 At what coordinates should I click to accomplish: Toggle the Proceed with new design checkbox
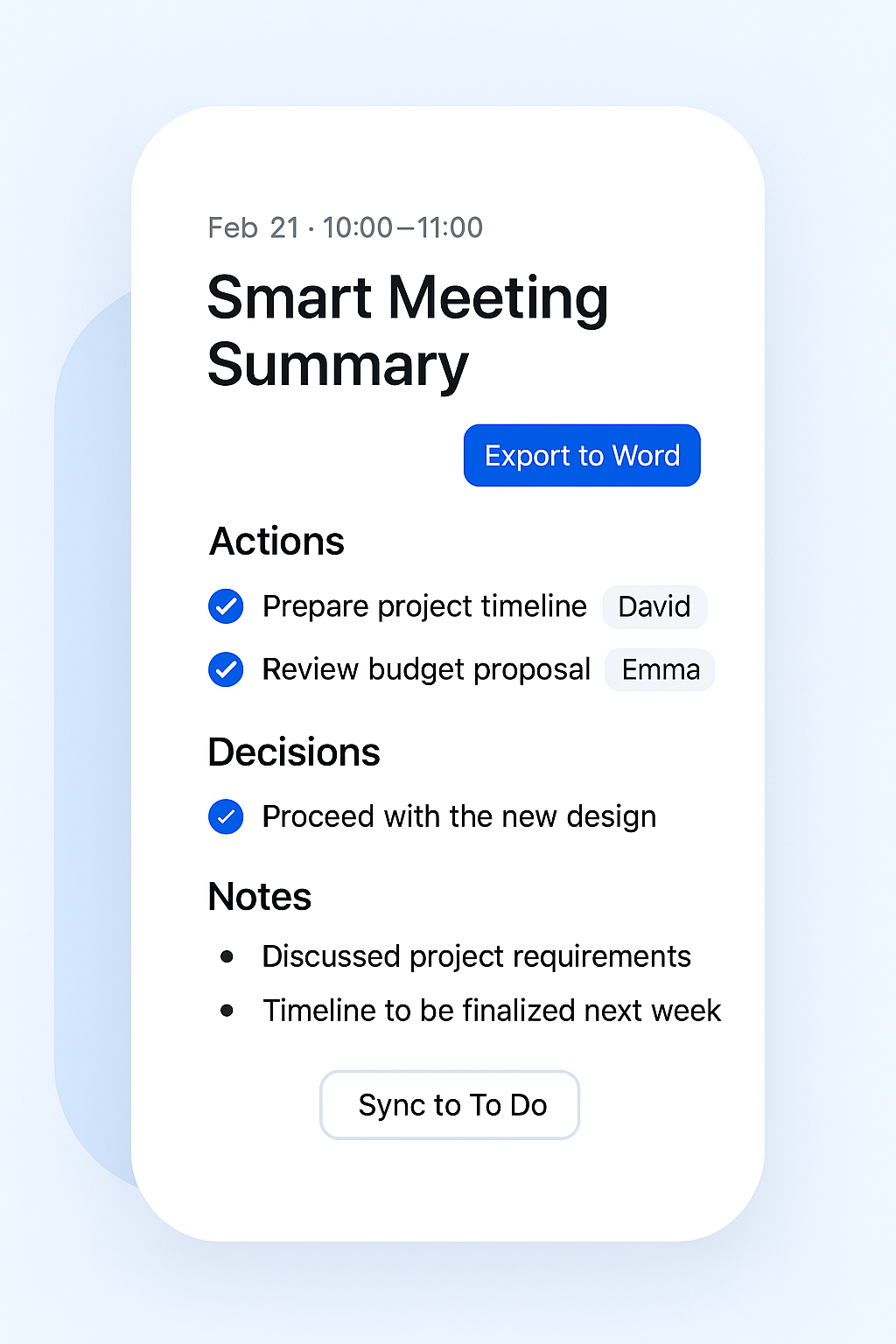226,816
